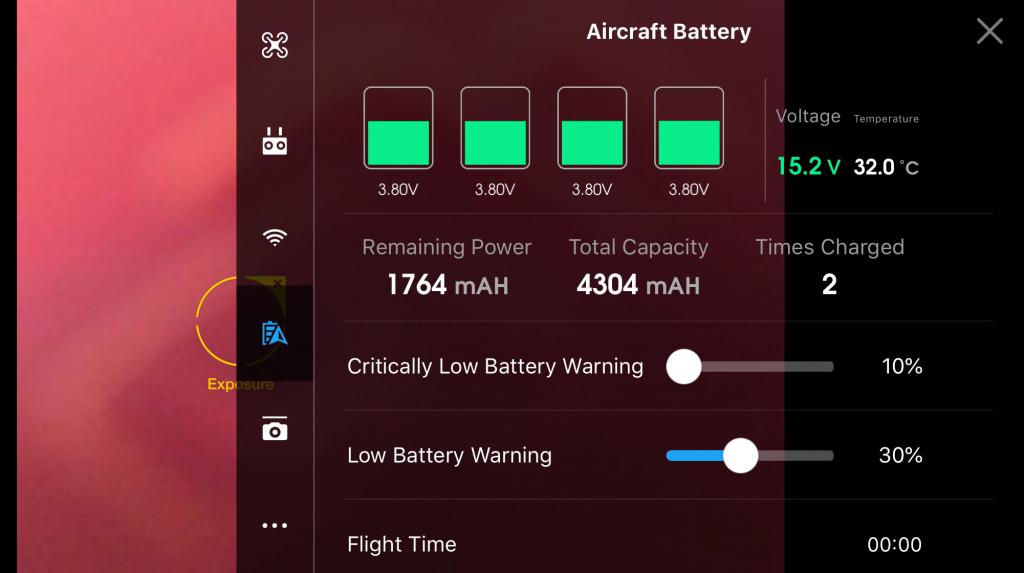Open general settings three-dot tab
Image resolution: width=1024 pixels, height=573 pixels.
[275, 526]
